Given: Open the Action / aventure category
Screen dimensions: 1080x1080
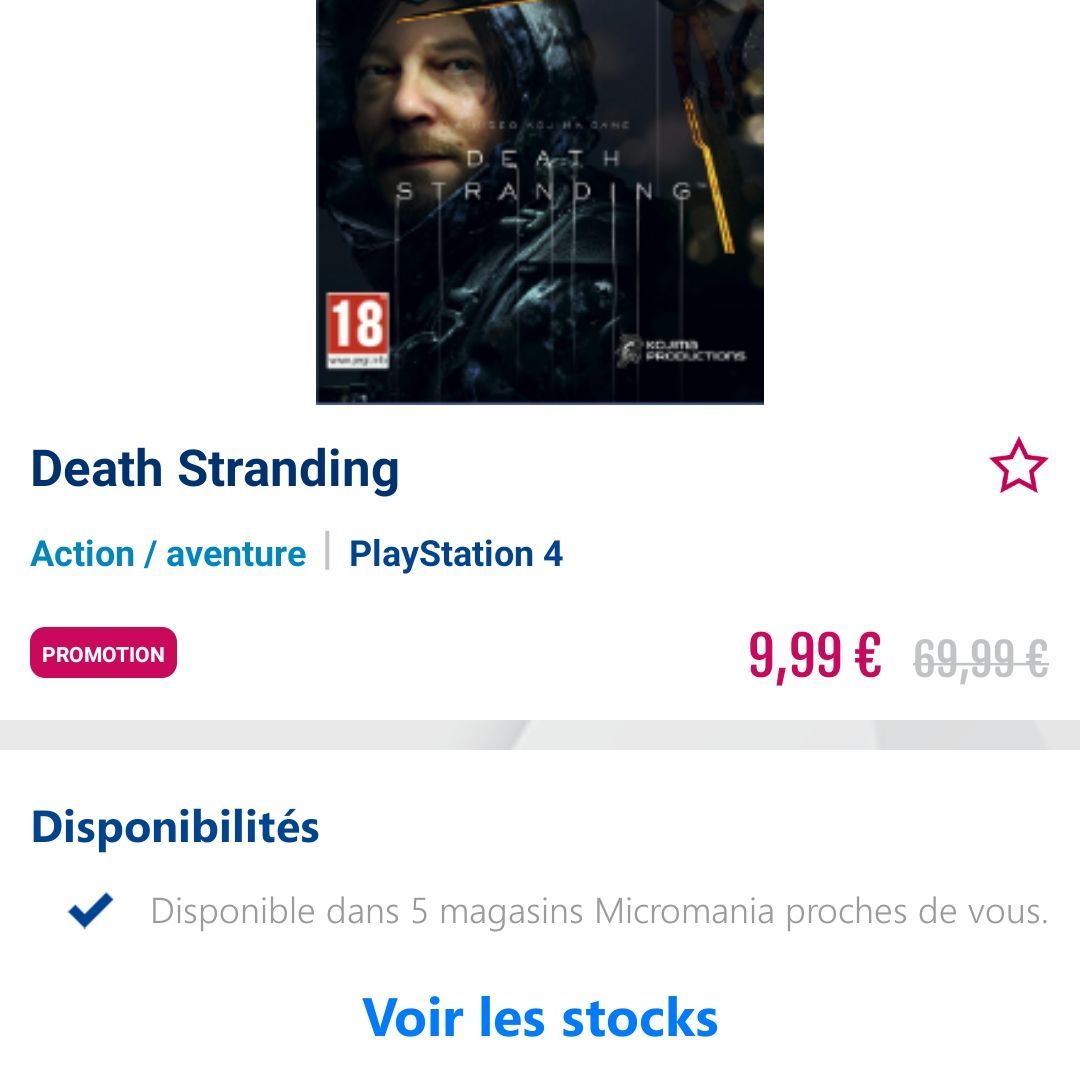Looking at the screenshot, I should click(x=168, y=553).
